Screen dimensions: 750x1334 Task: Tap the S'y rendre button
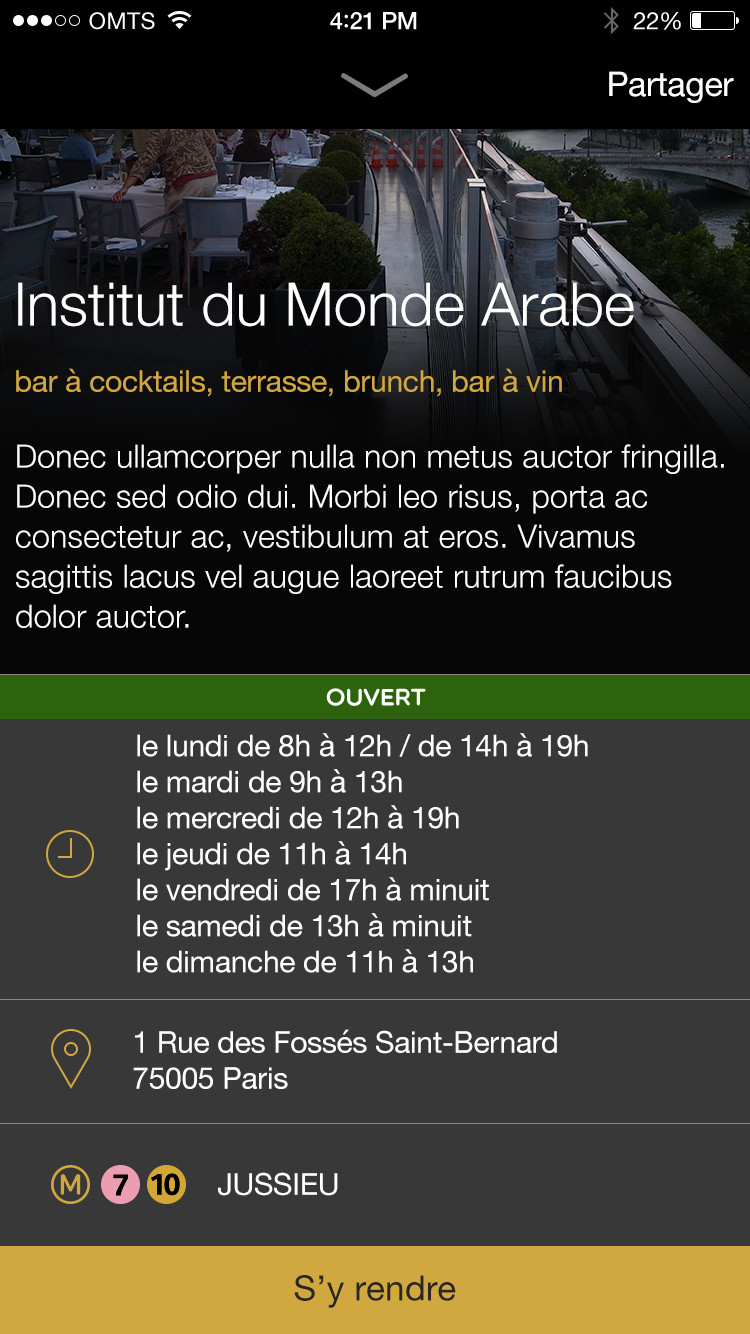pyautogui.click(x=375, y=1290)
